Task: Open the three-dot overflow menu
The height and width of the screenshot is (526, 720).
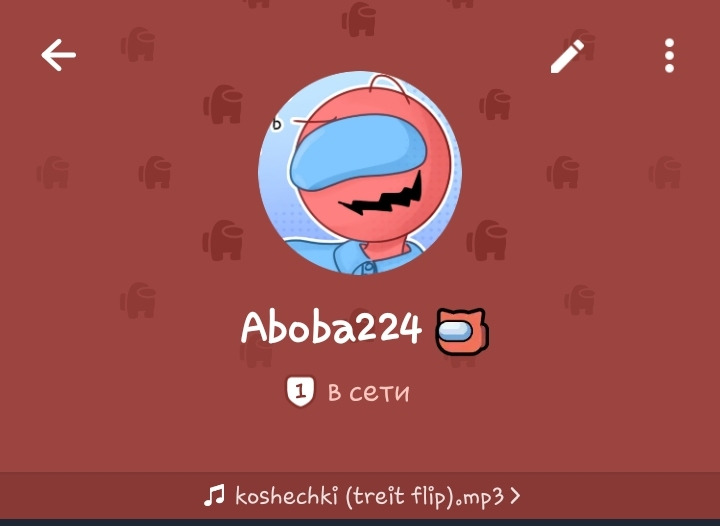Action: pos(669,56)
